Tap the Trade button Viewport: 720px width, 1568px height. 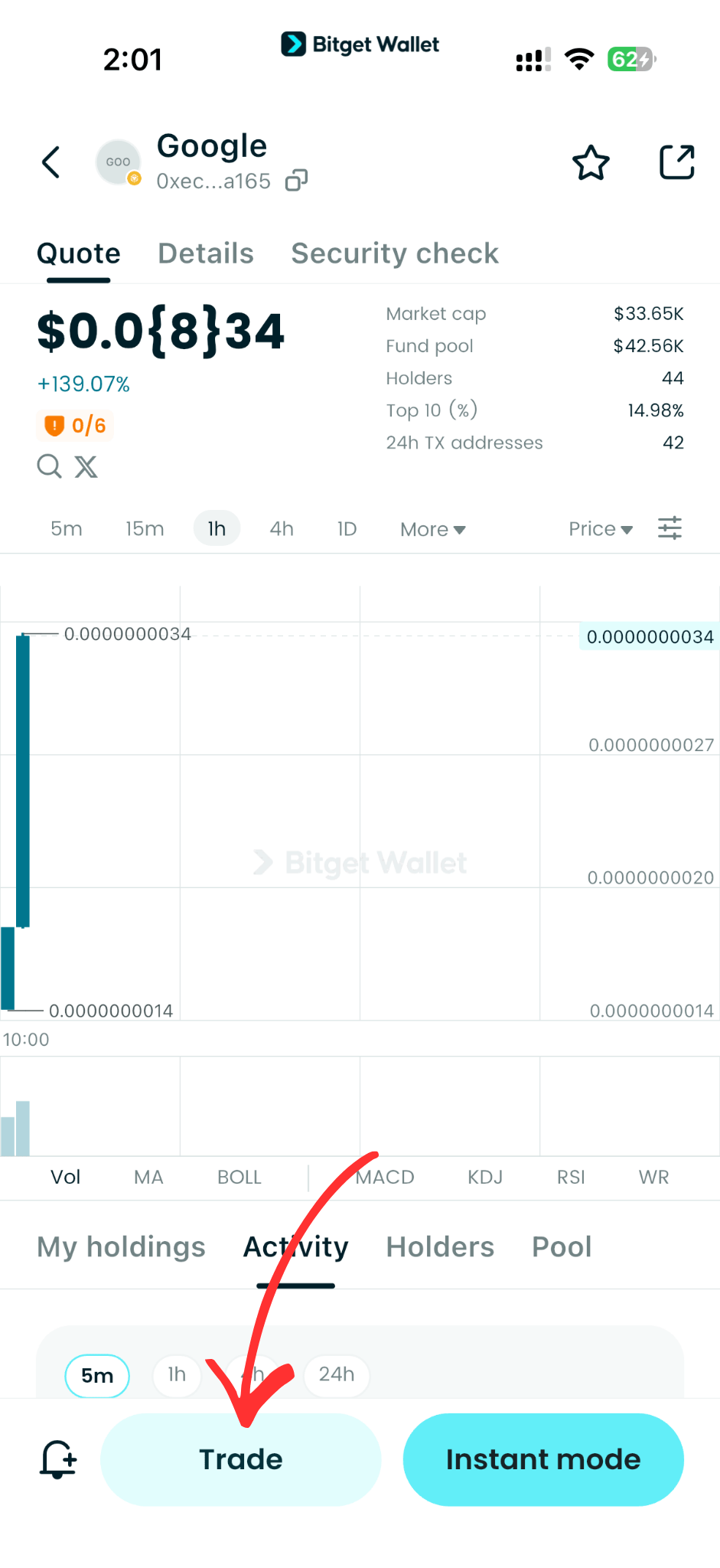(x=240, y=1459)
